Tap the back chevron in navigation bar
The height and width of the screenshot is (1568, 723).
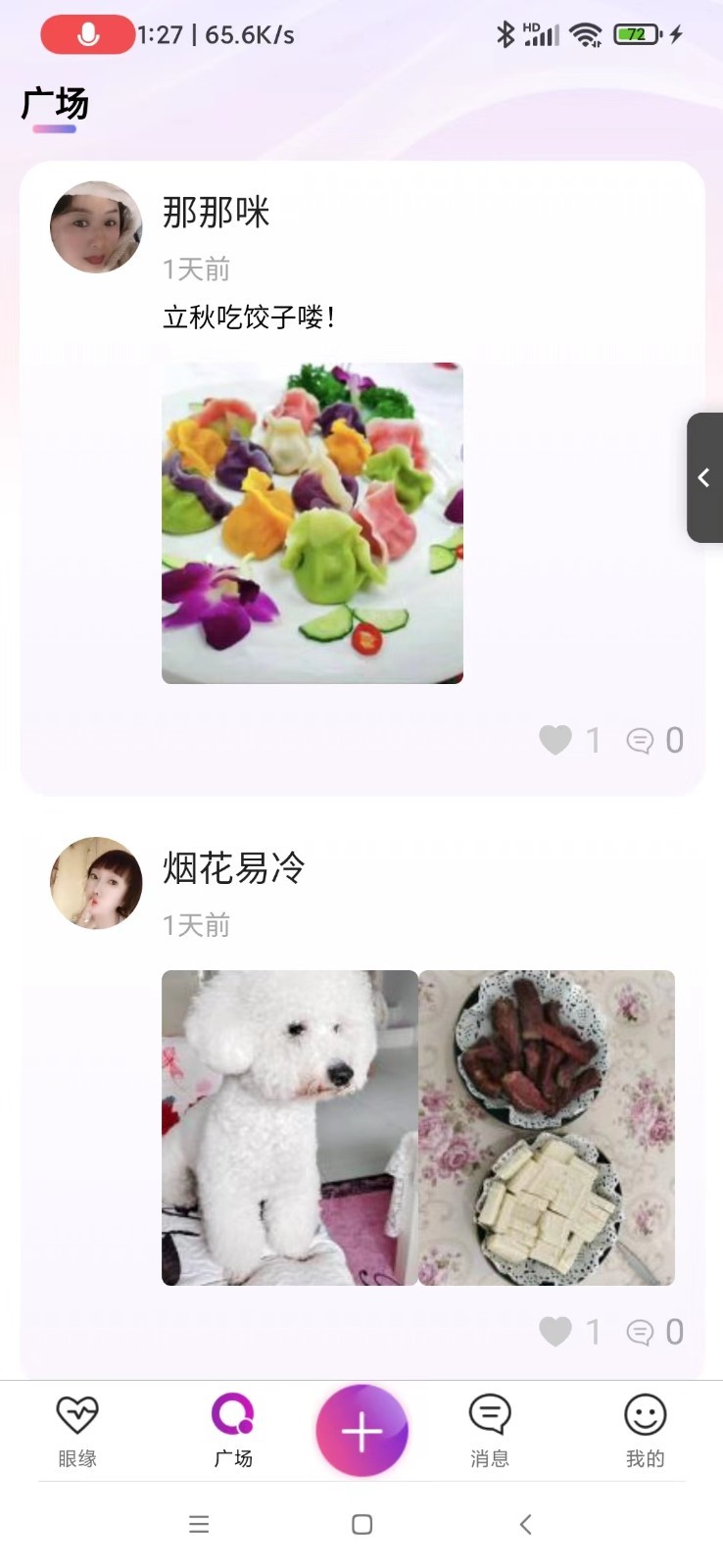pos(525,1524)
